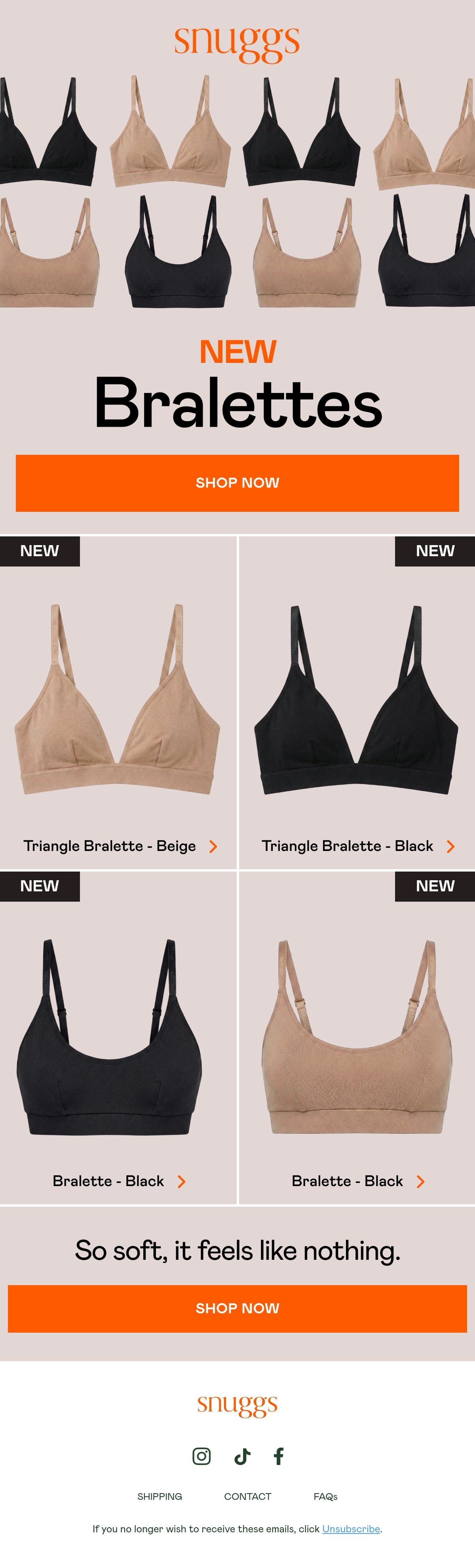The width and height of the screenshot is (475, 1568).
Task: Open the SHIPPING footer link
Action: pyautogui.click(x=160, y=1496)
